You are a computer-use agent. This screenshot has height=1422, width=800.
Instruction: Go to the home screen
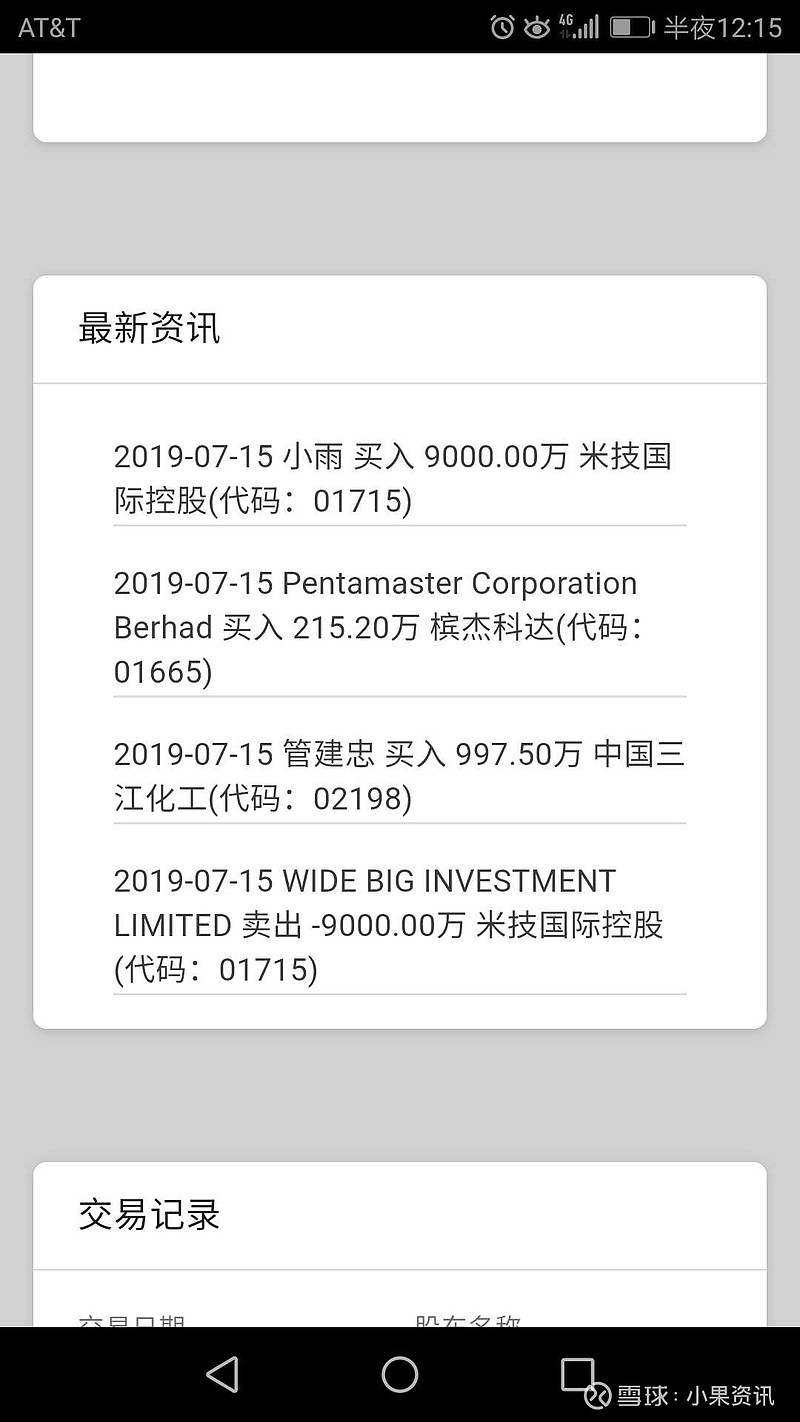click(x=400, y=1375)
